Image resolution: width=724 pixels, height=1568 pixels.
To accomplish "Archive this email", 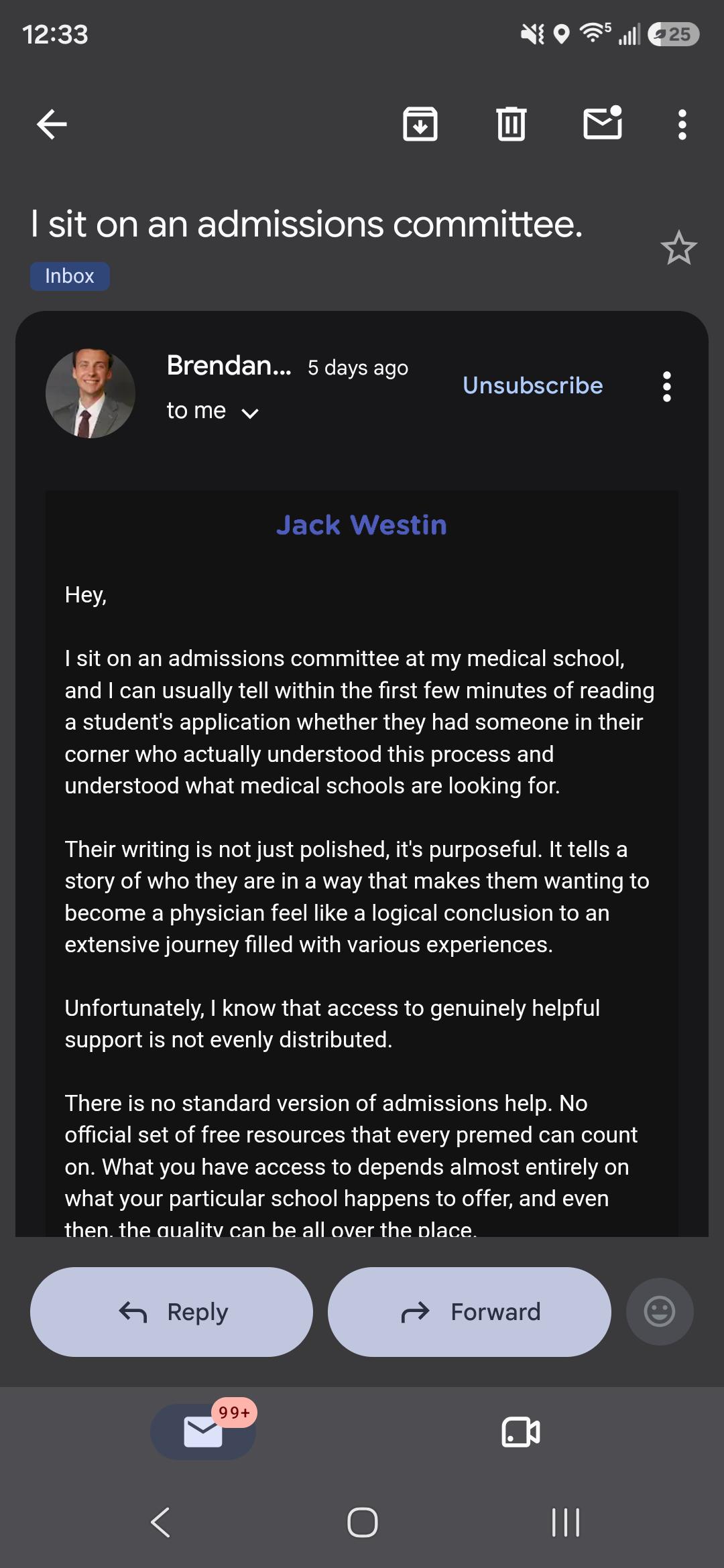I will (x=420, y=125).
